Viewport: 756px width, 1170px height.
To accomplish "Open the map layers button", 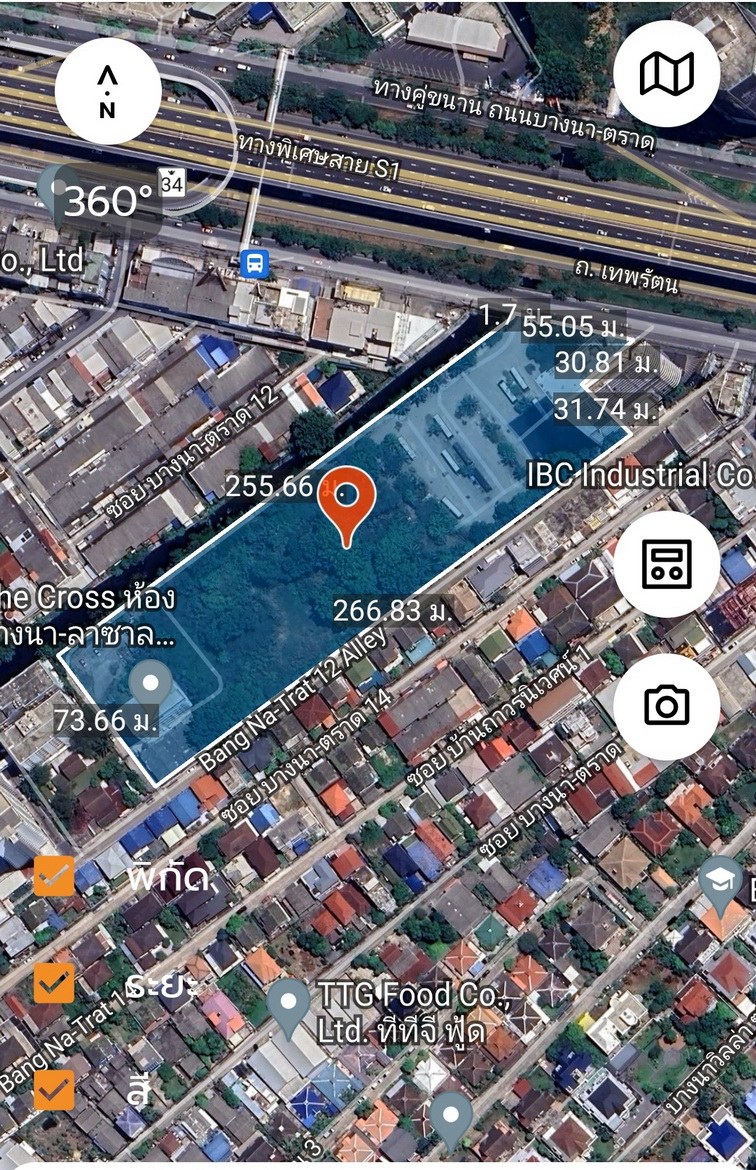I will pos(666,73).
